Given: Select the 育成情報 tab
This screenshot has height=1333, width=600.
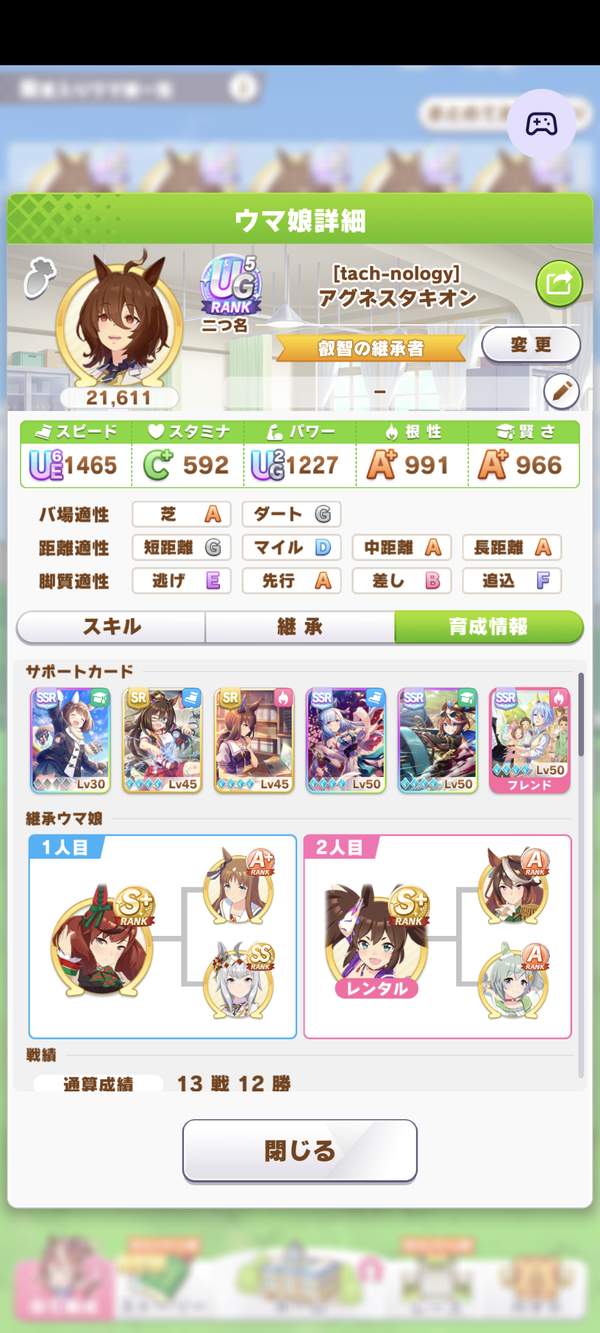Looking at the screenshot, I should pyautogui.click(x=488, y=627).
